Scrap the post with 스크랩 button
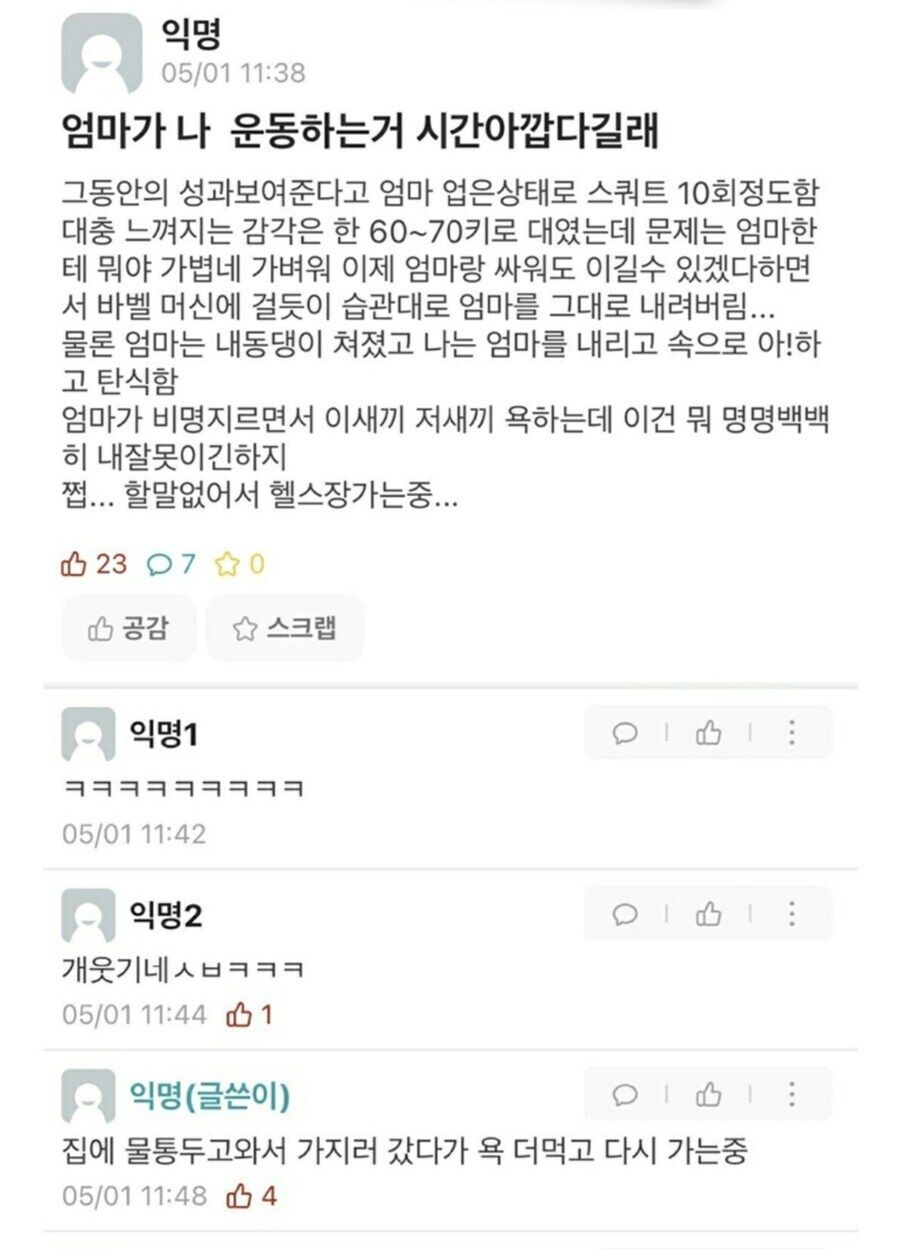The width and height of the screenshot is (900, 1249). coord(285,628)
